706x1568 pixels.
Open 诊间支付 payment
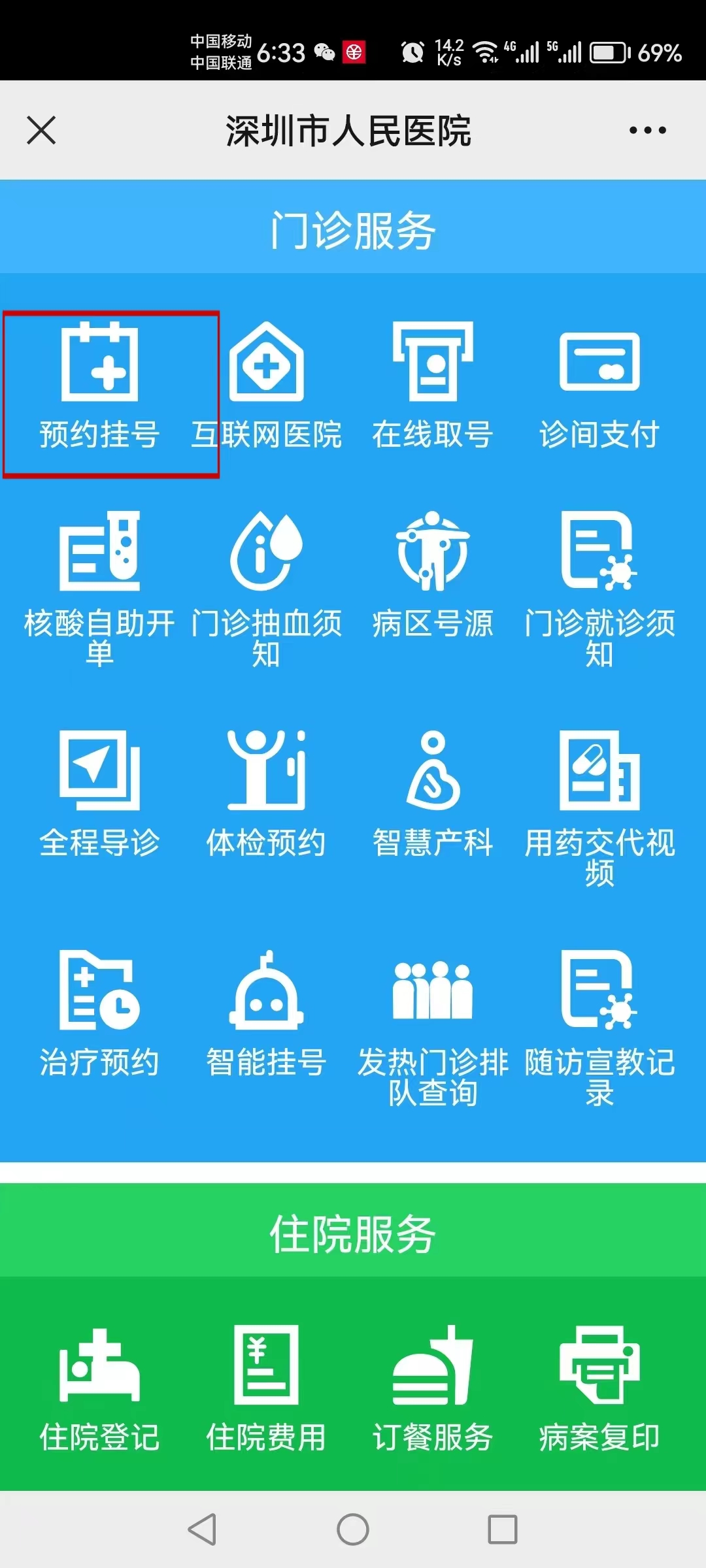tap(599, 386)
